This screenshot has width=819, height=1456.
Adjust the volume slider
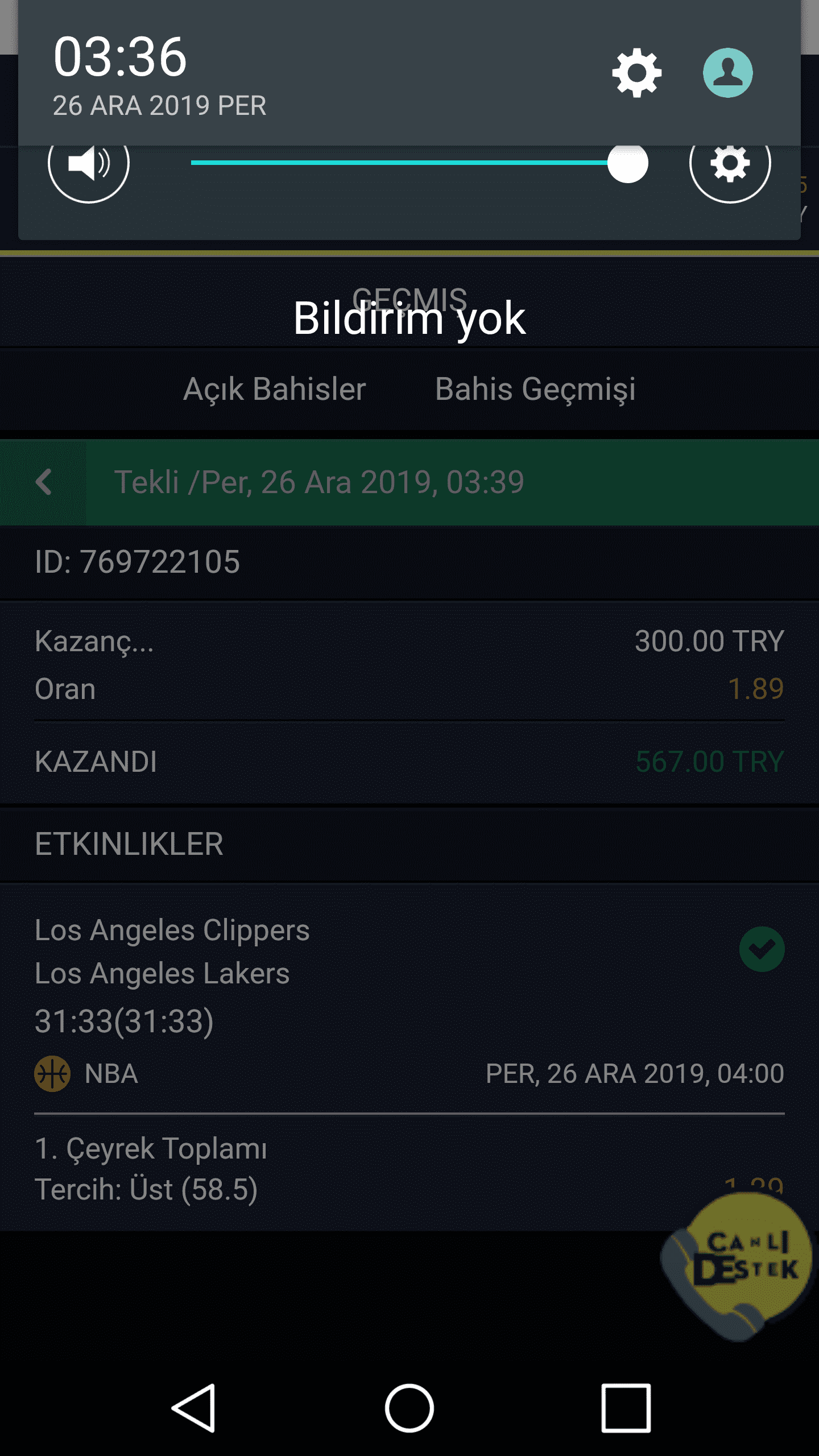click(x=419, y=163)
